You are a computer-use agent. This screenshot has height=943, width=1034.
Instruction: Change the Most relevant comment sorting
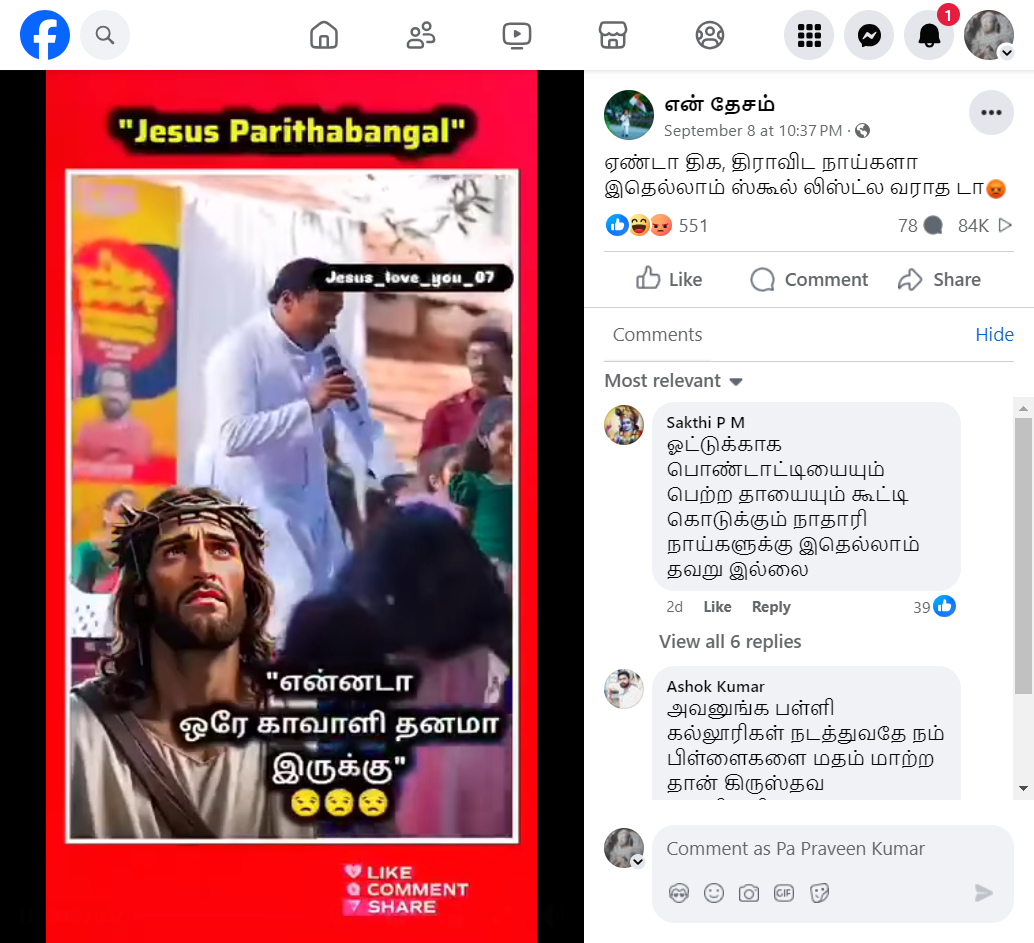coord(673,381)
